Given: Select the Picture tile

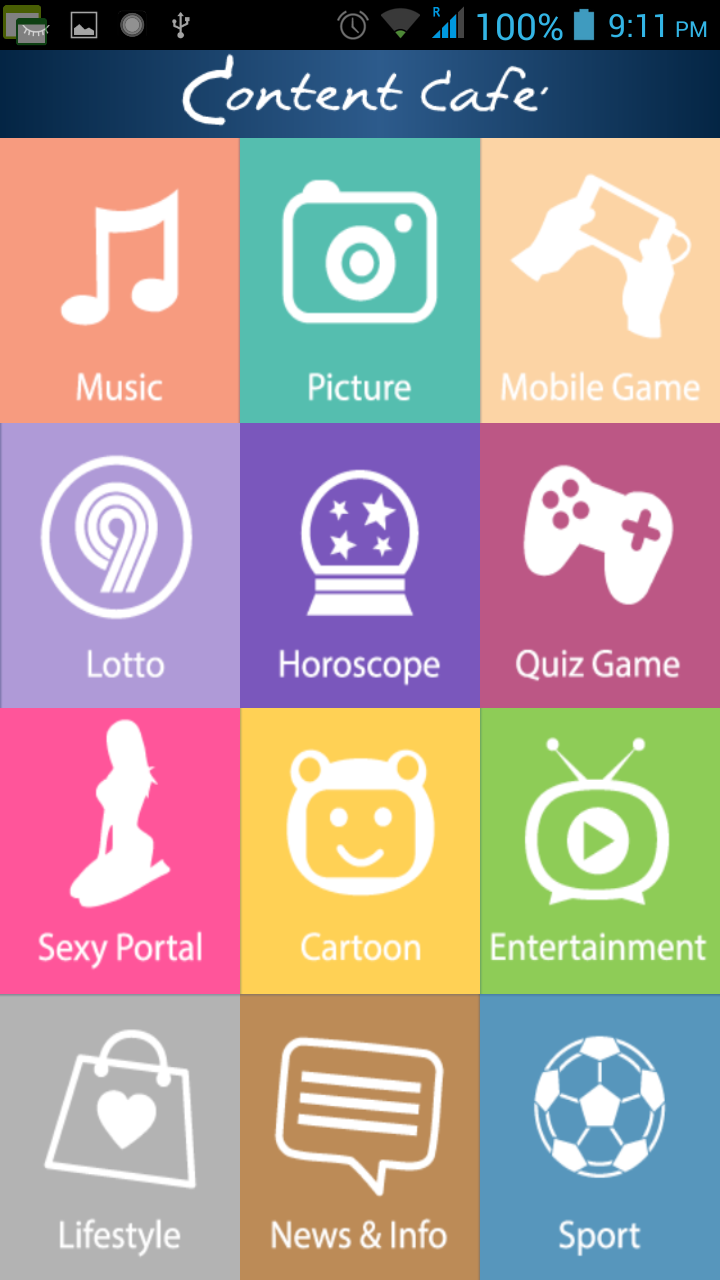Looking at the screenshot, I should click(360, 280).
